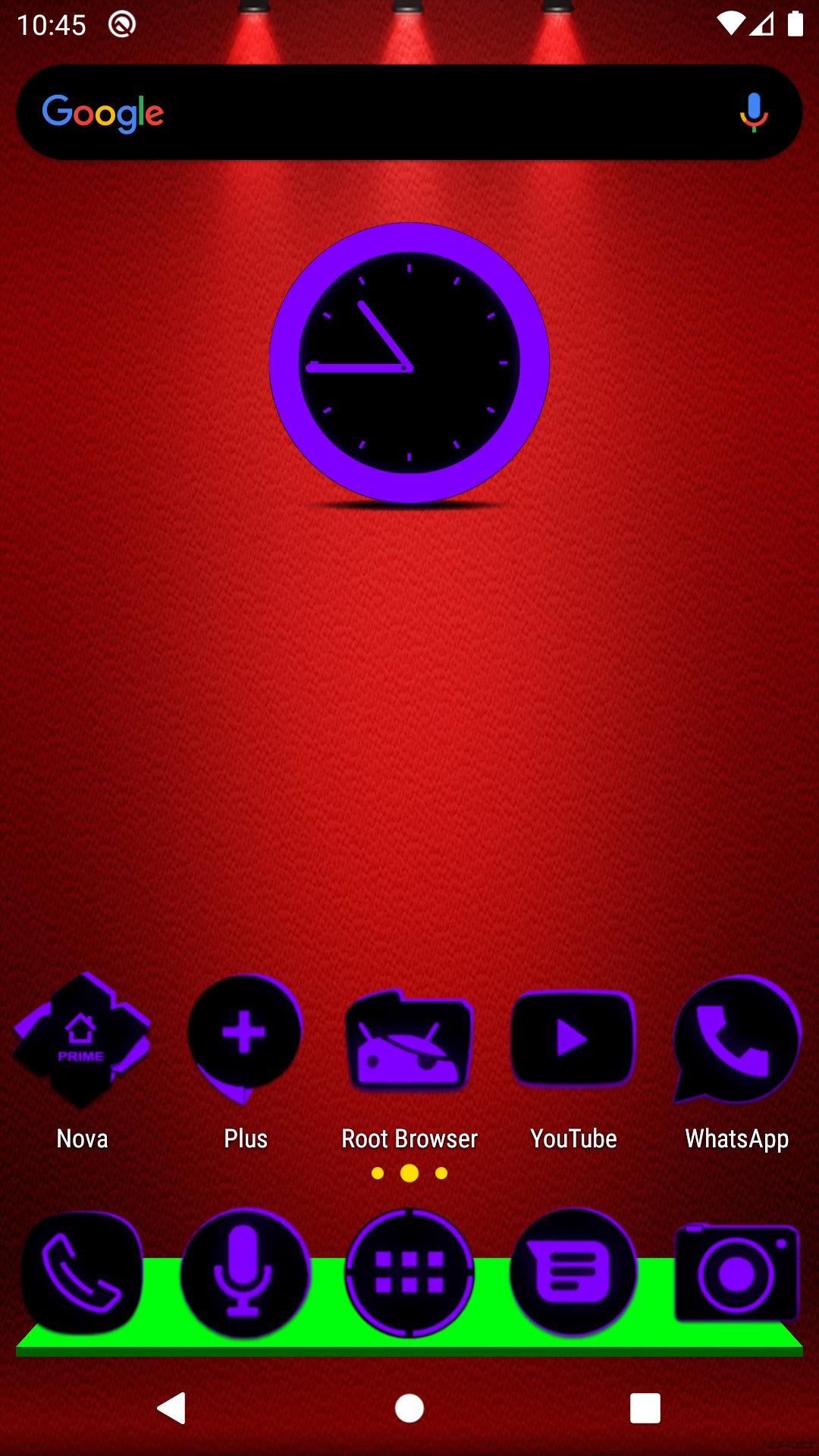The image size is (819, 1456).
Task: Open the messages app in the dock
Action: (573, 1272)
